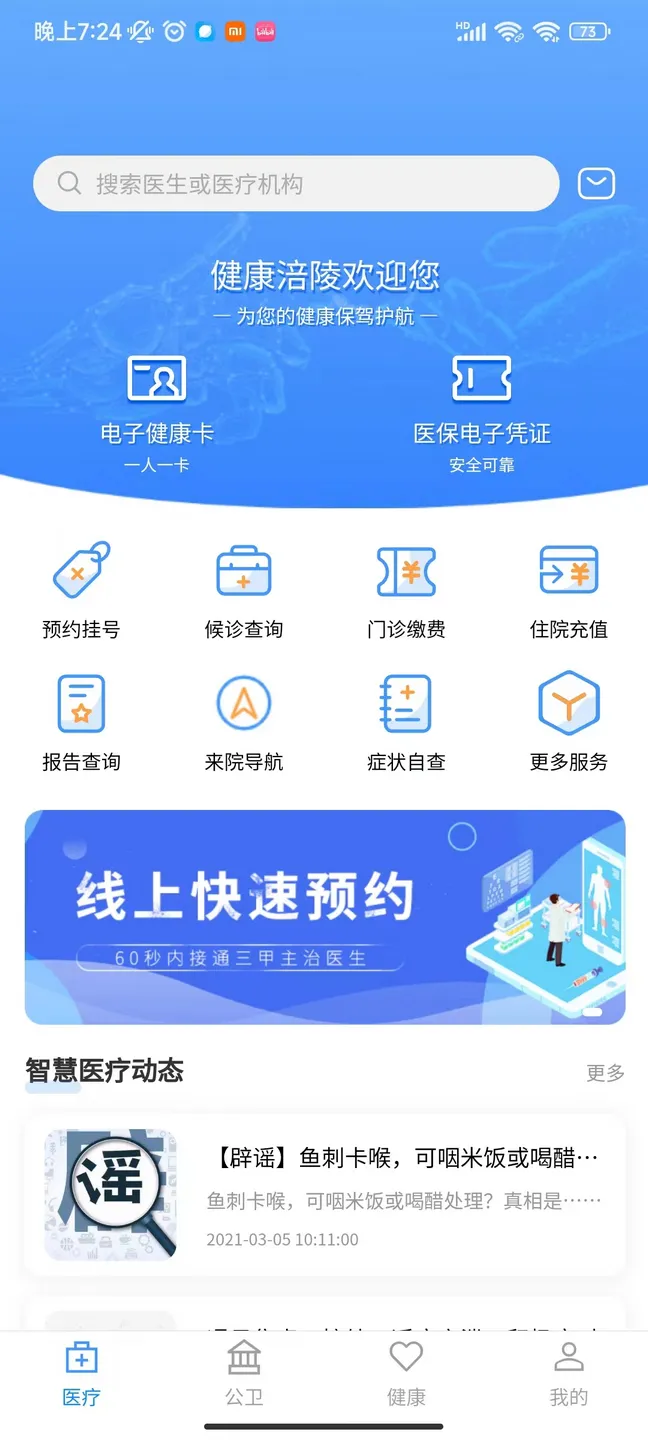Tap 更多 next to 智慧医疗动态
The width and height of the screenshot is (648, 1440).
coord(605,1073)
